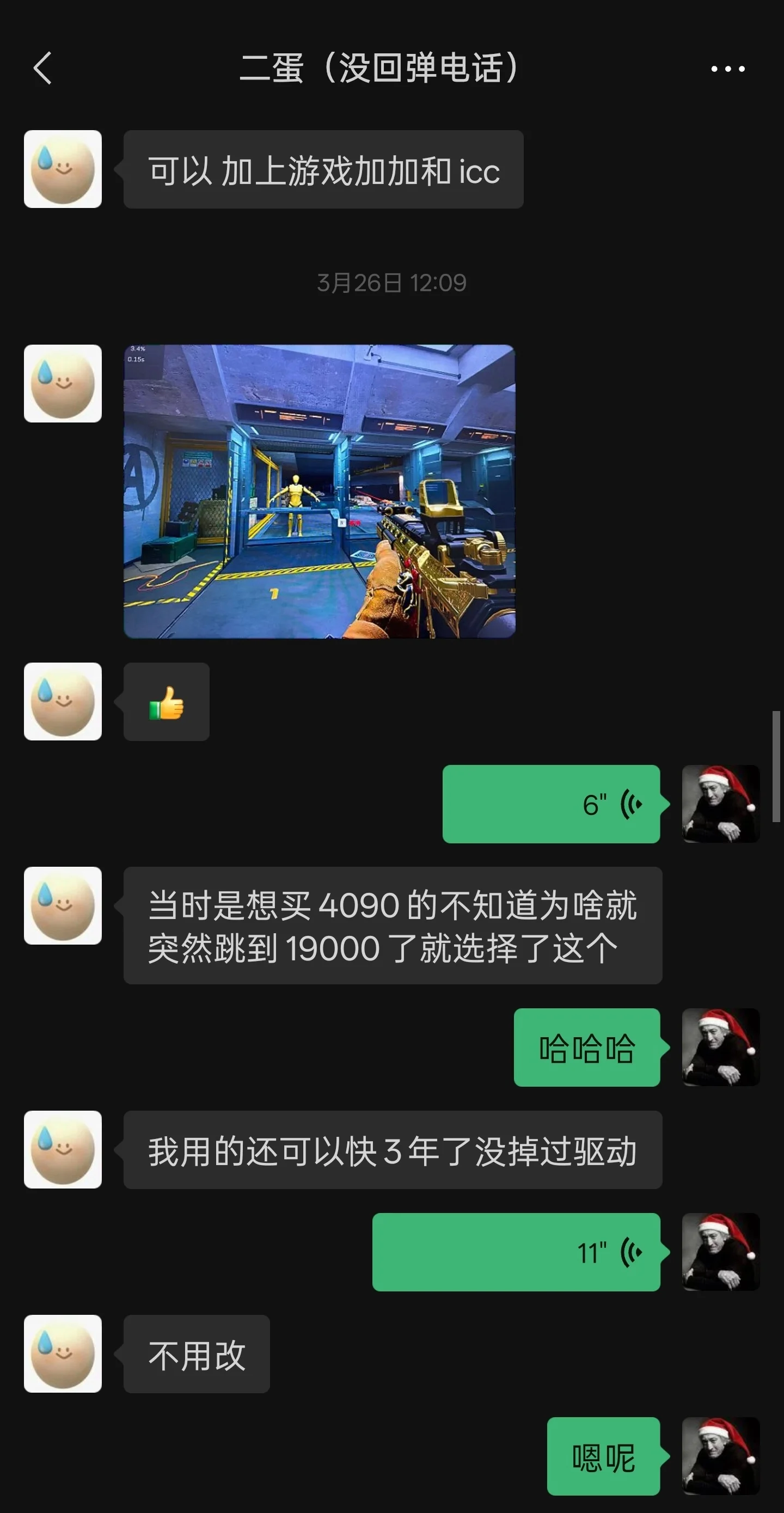Image resolution: width=784 pixels, height=1513 pixels.
Task: Tap the back arrow to exit chat
Action: (43, 67)
